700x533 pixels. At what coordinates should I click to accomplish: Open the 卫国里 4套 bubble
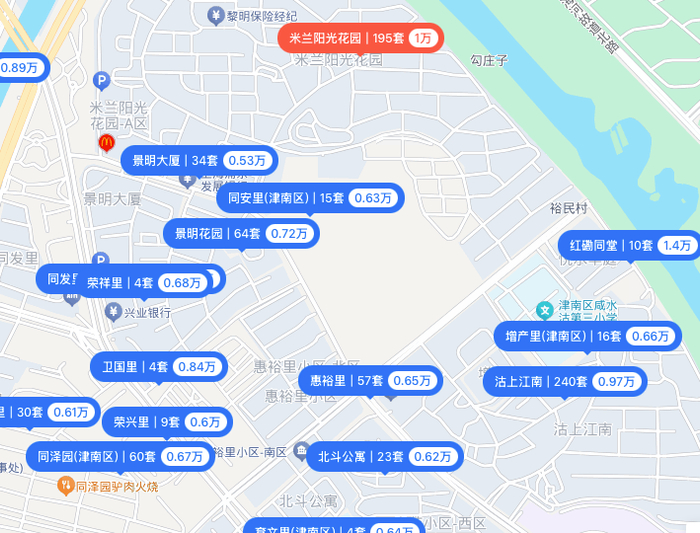pyautogui.click(x=159, y=367)
